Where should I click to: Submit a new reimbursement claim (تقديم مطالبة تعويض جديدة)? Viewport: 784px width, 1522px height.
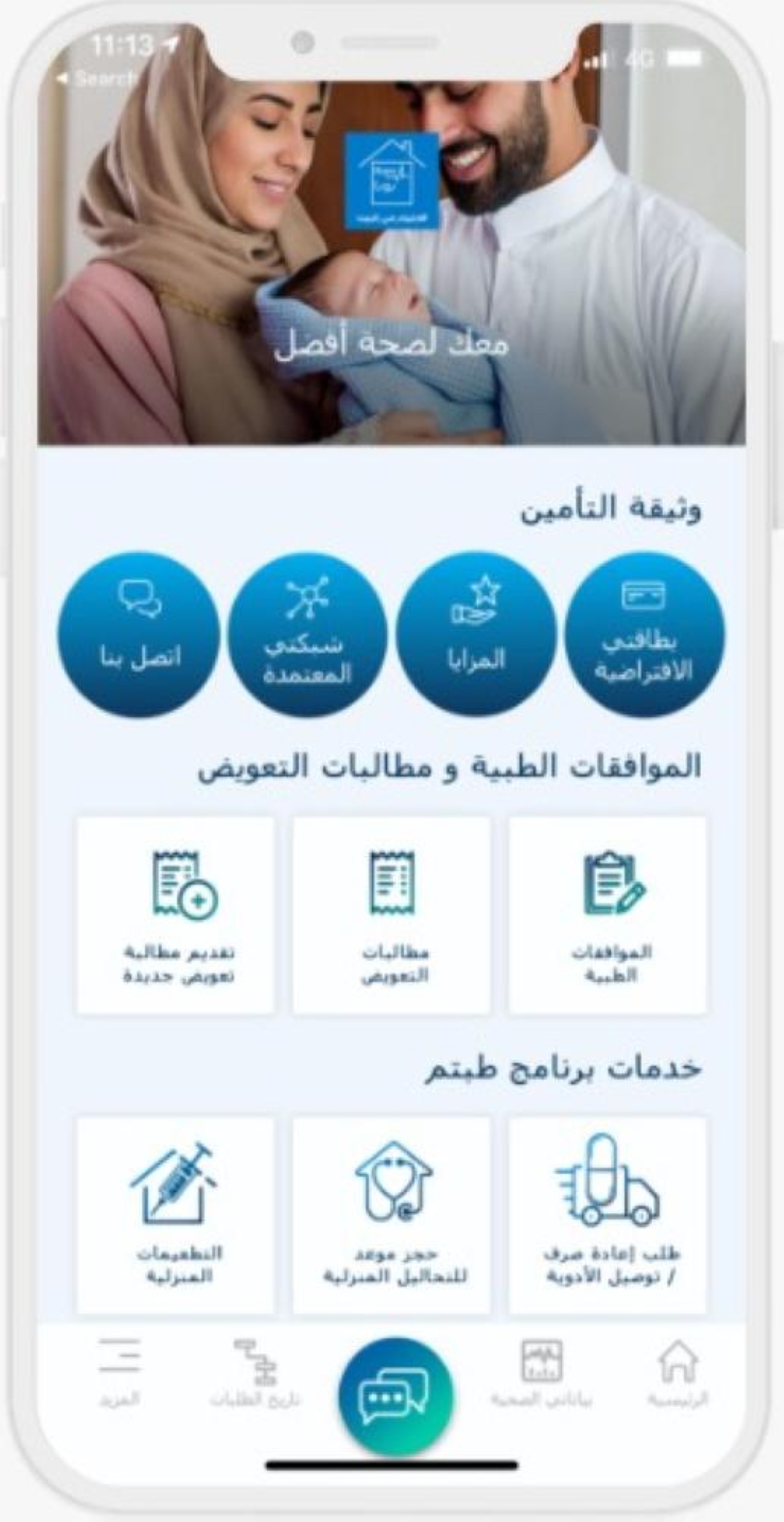(176, 915)
